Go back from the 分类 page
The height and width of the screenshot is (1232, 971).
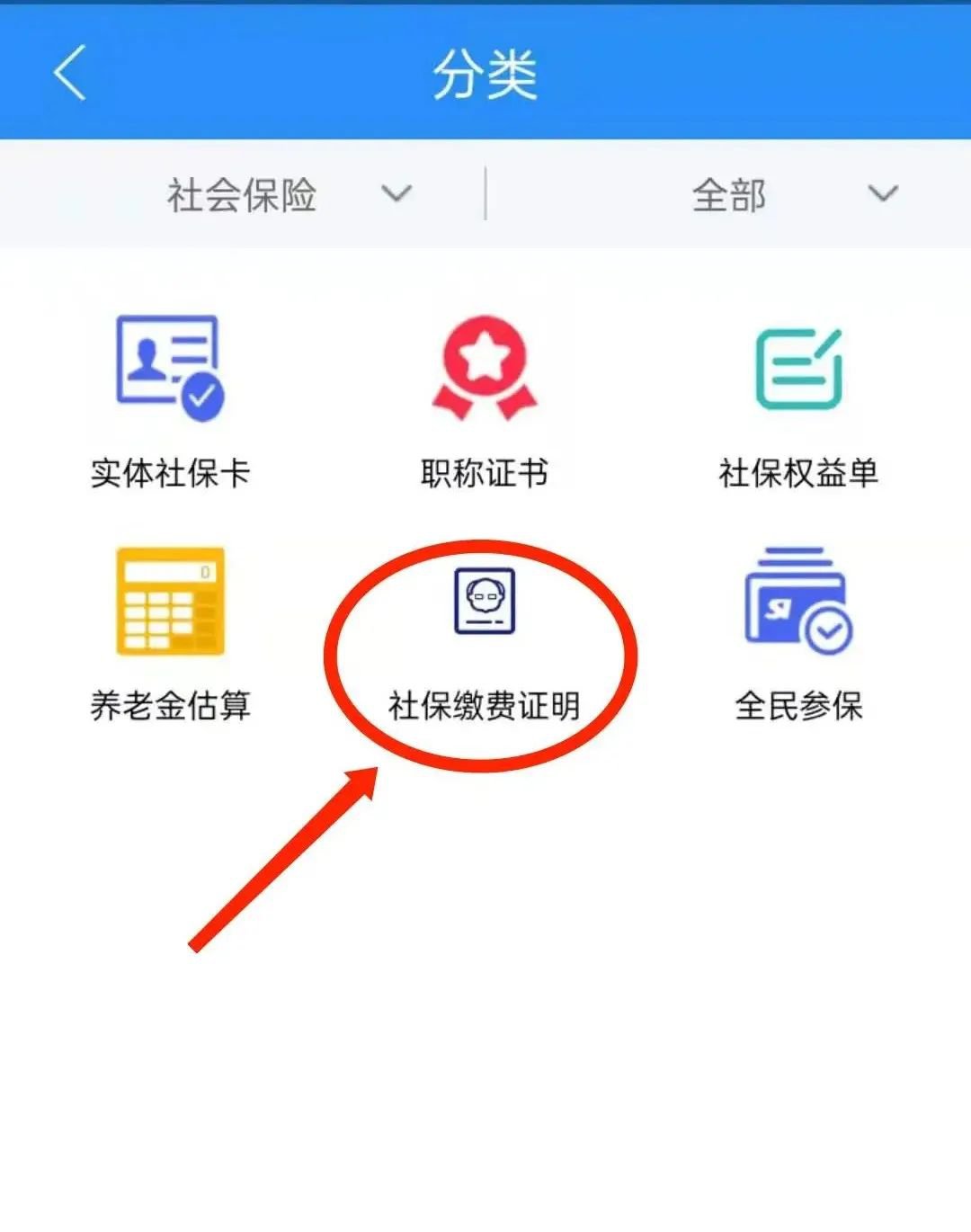[69, 72]
